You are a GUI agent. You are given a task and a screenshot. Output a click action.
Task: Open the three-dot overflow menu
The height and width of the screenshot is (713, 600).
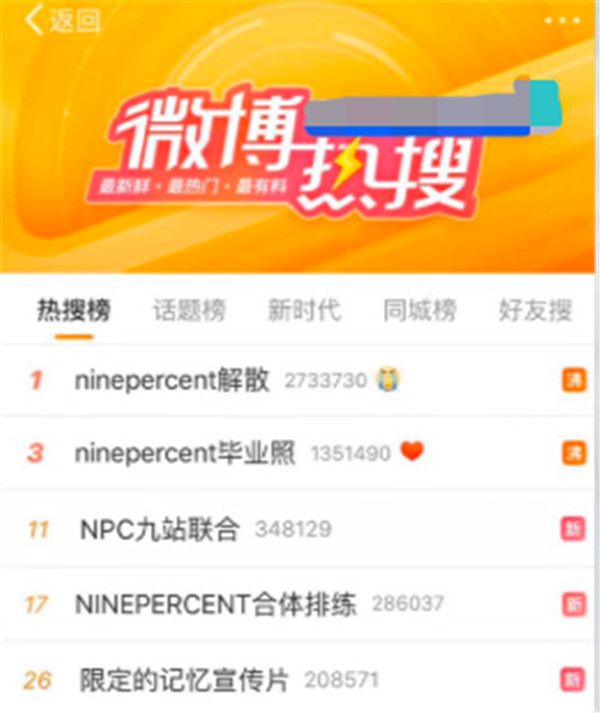(564, 20)
